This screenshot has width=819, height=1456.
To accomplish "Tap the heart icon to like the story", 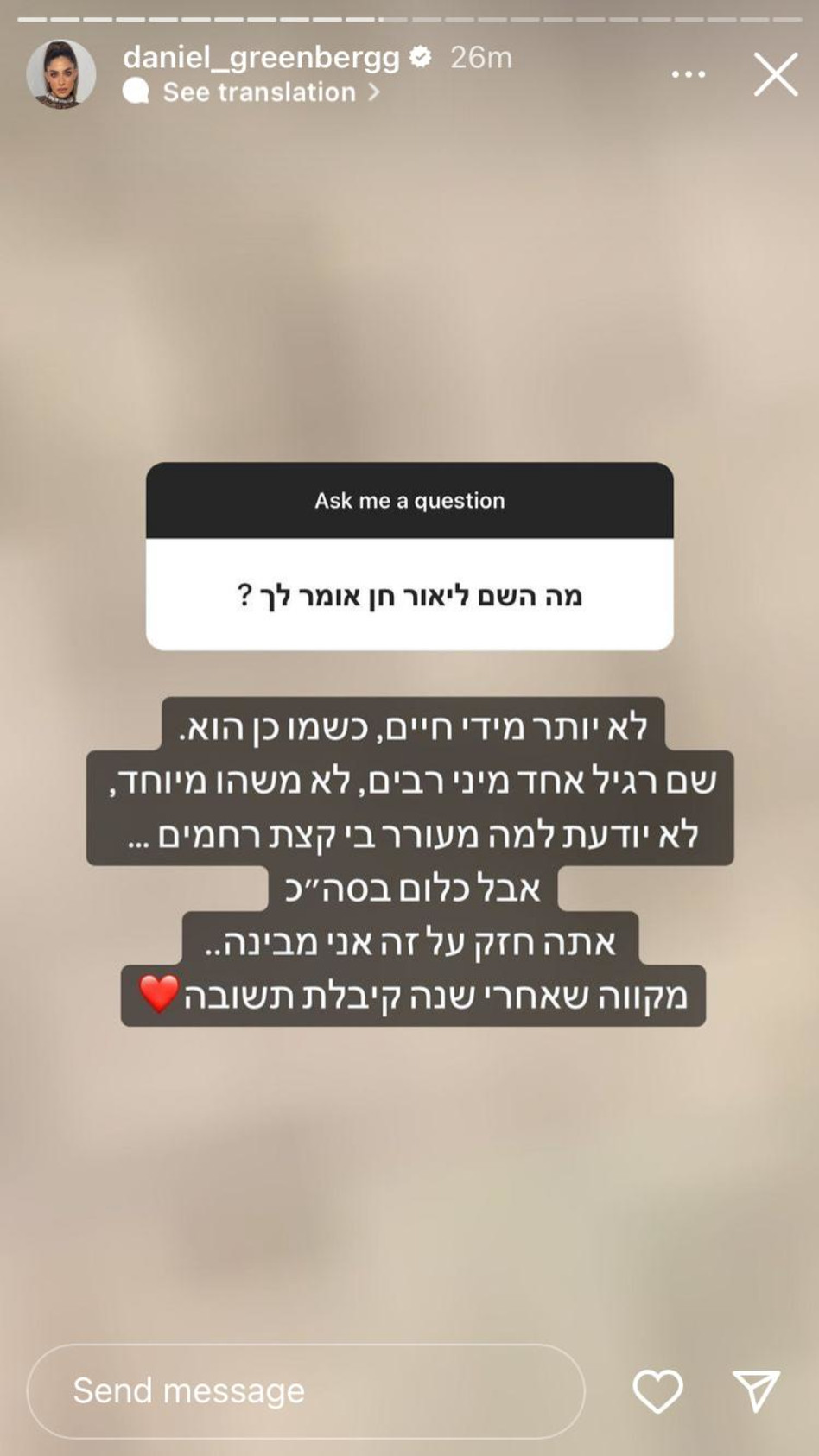I will pyautogui.click(x=658, y=1390).
